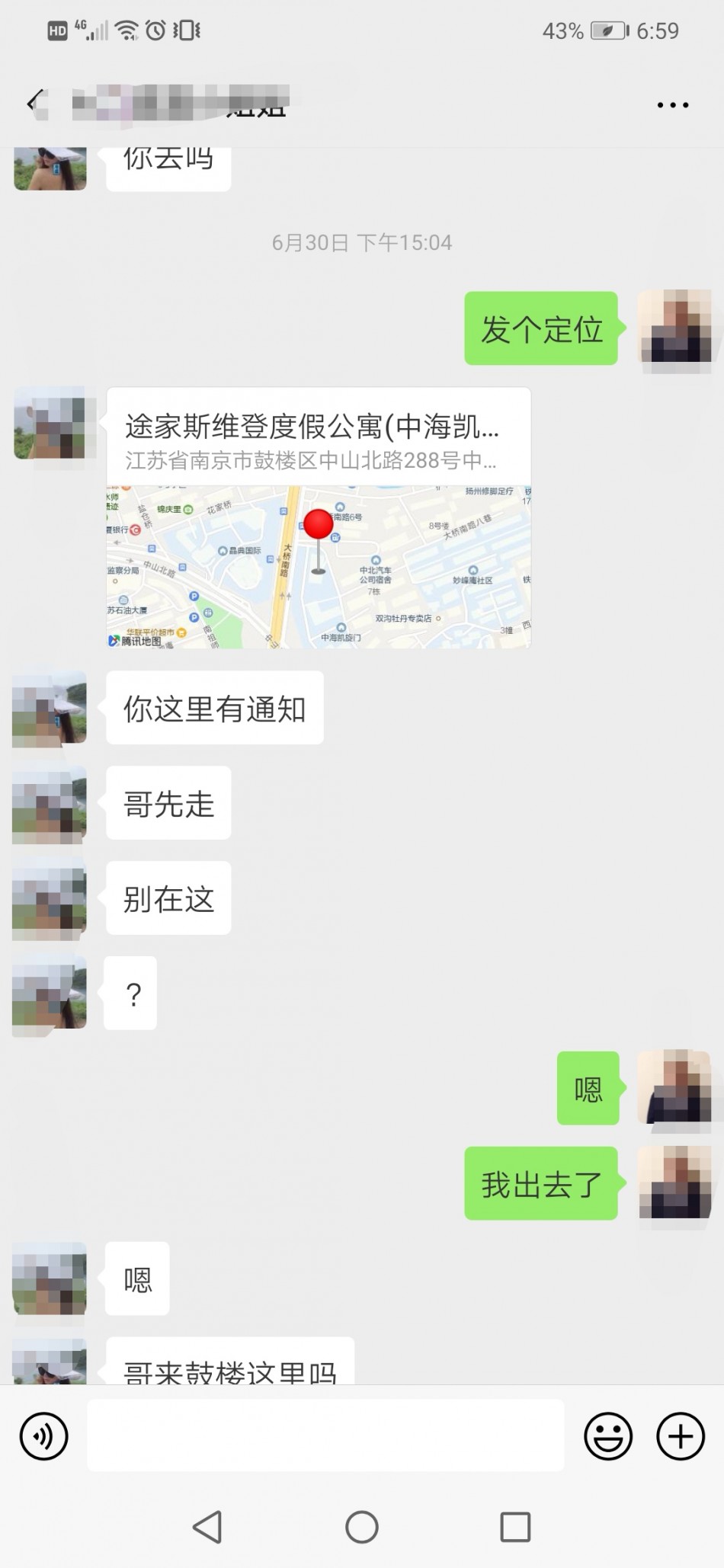Viewport: 724px width, 1568px height.
Task: Open the recent apps overview
Action: pos(515,1527)
